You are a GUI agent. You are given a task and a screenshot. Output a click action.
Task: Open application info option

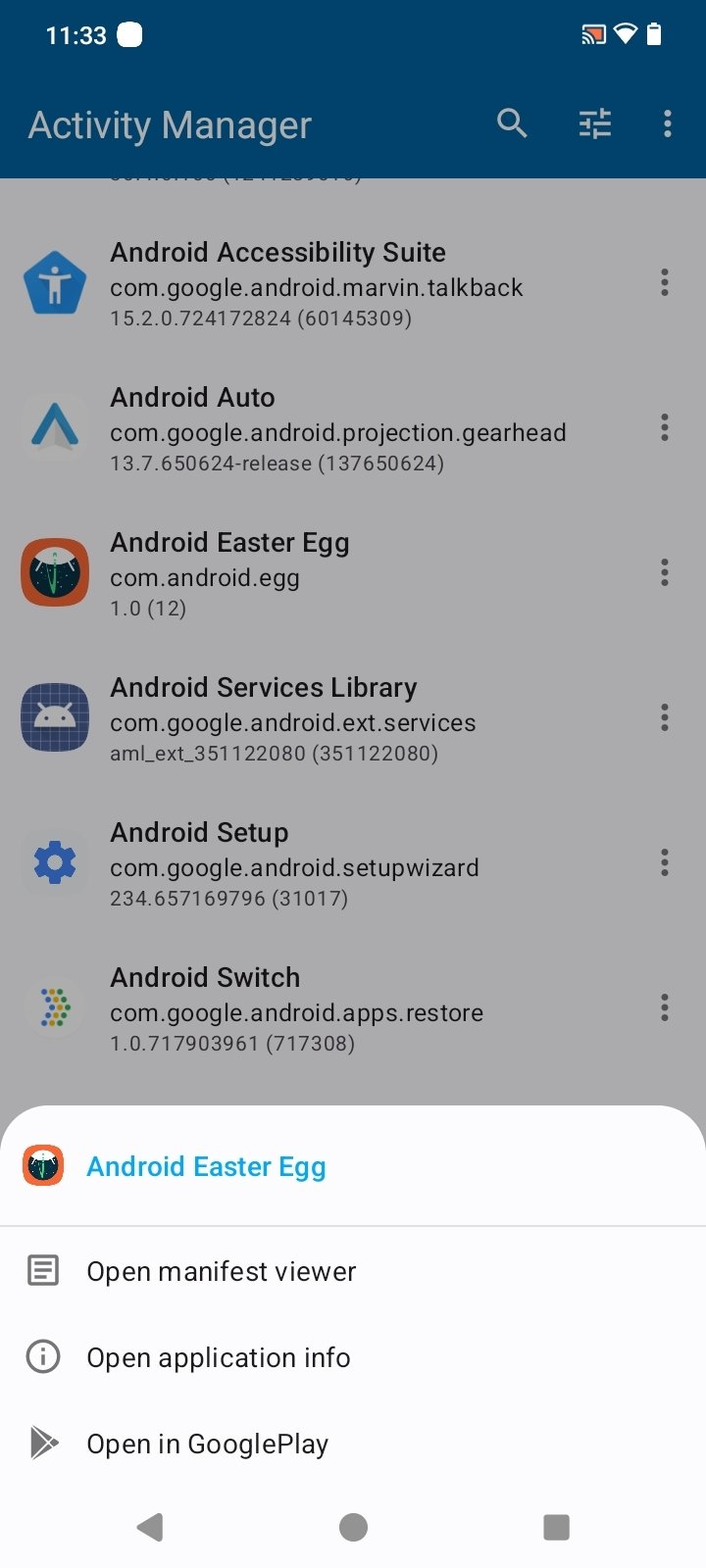(218, 1357)
